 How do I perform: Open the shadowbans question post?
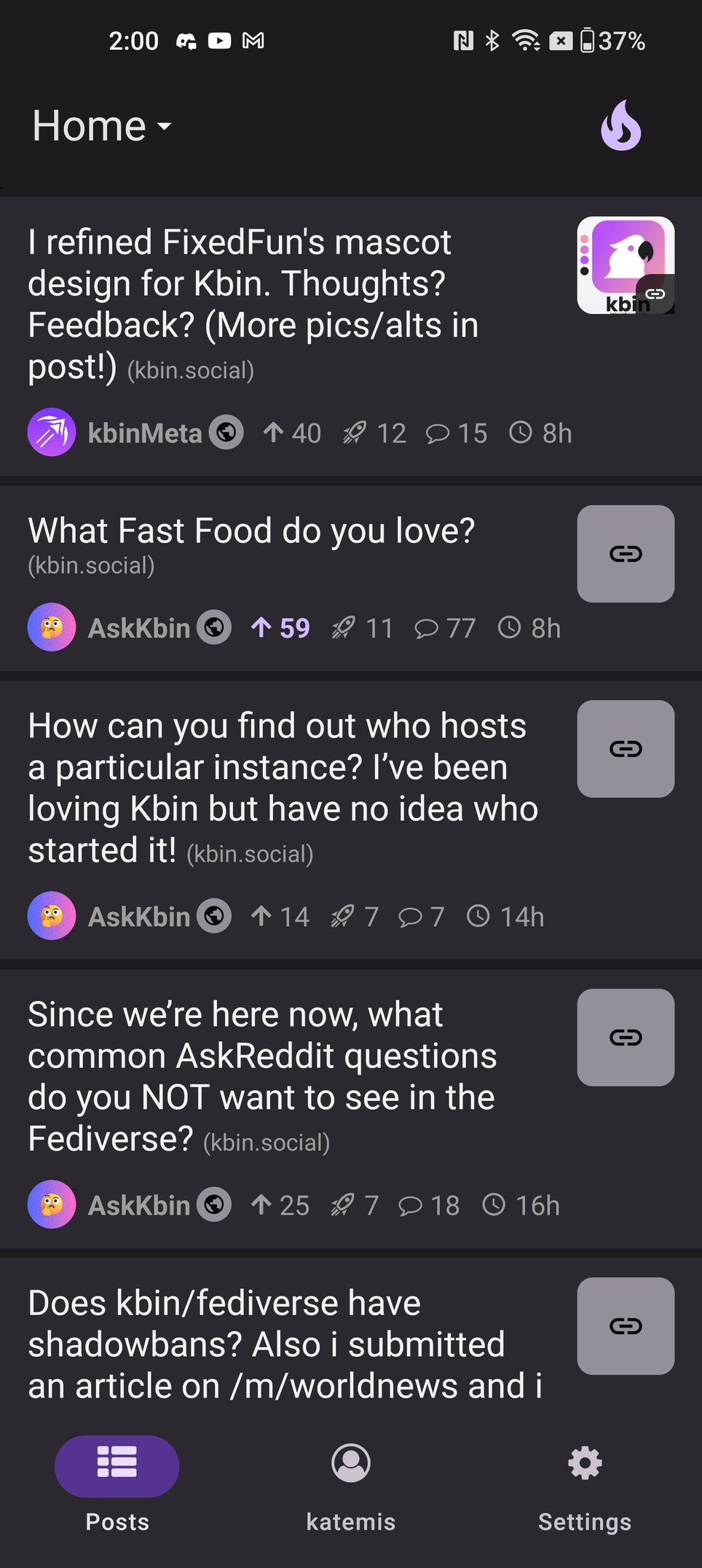pos(285,1344)
